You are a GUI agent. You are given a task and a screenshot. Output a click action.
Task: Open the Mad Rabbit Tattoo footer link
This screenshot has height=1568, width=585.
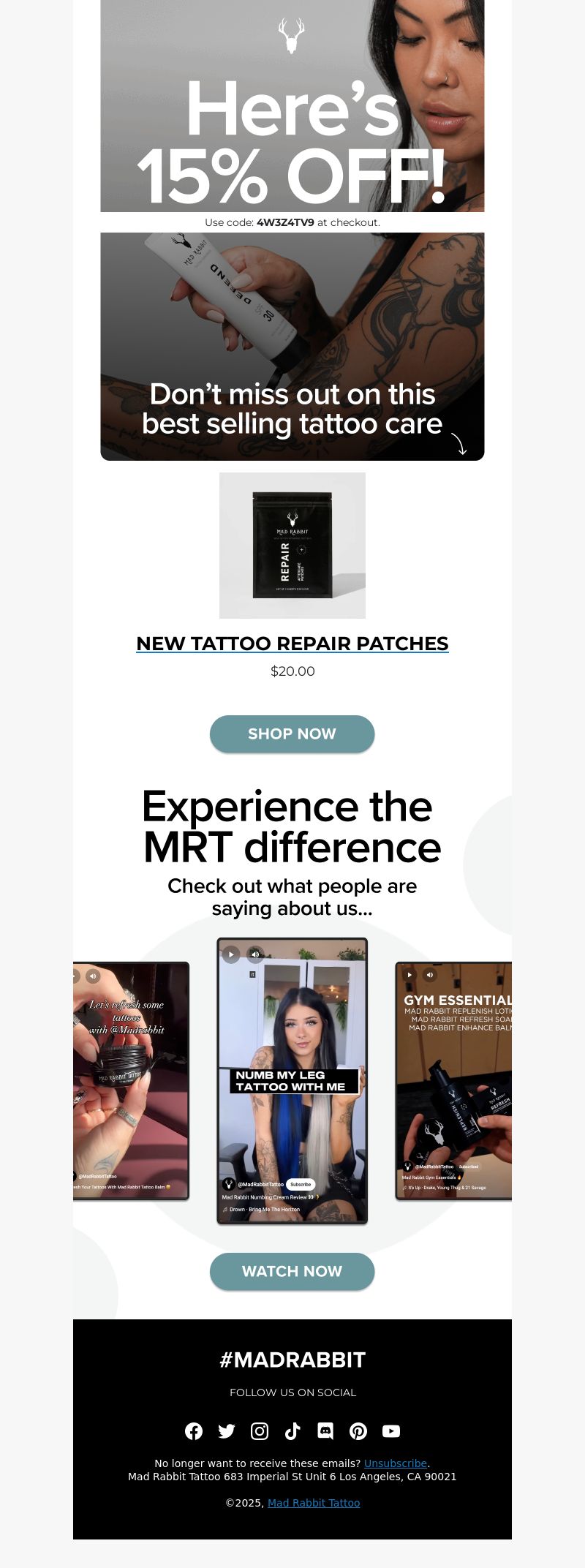[x=314, y=1503]
